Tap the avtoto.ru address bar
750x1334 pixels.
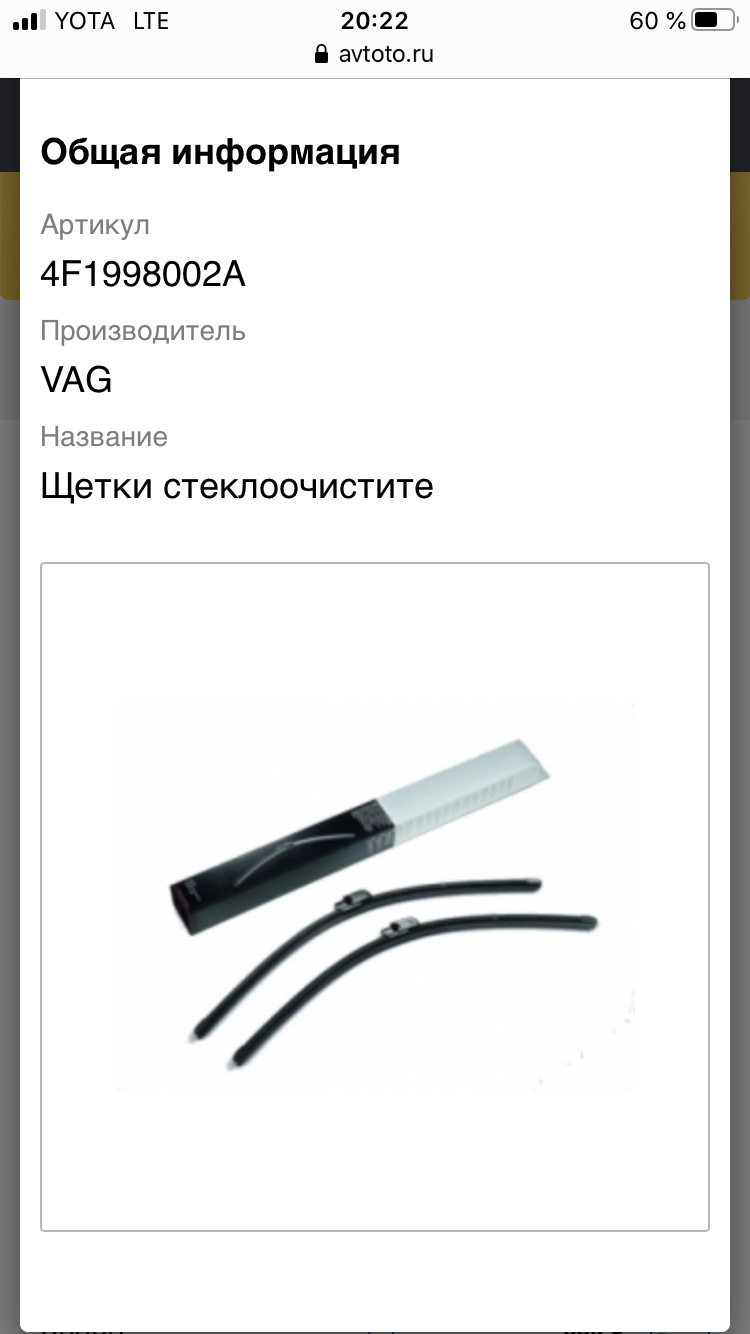click(x=375, y=54)
